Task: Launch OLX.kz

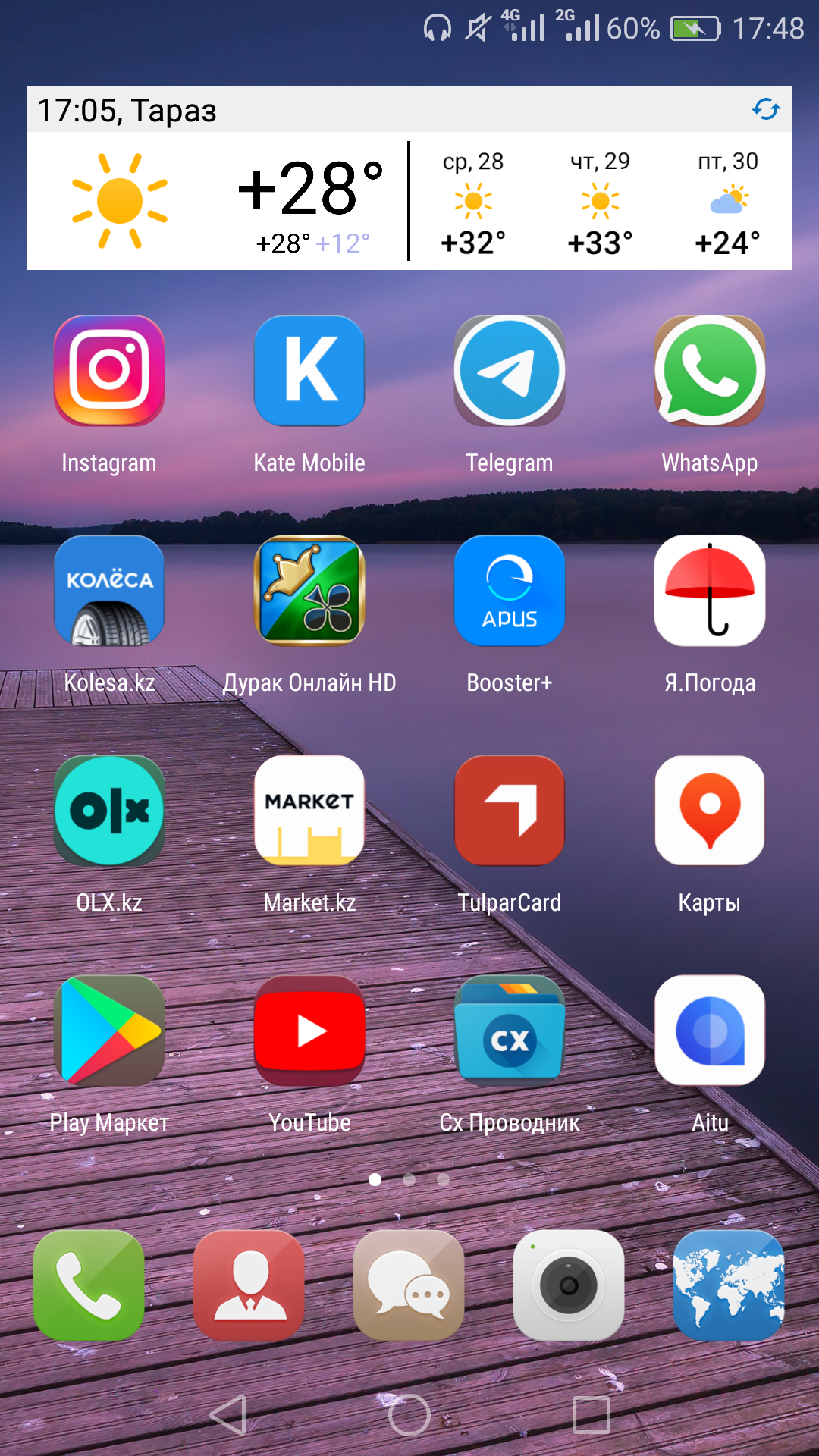Action: pyautogui.click(x=109, y=811)
